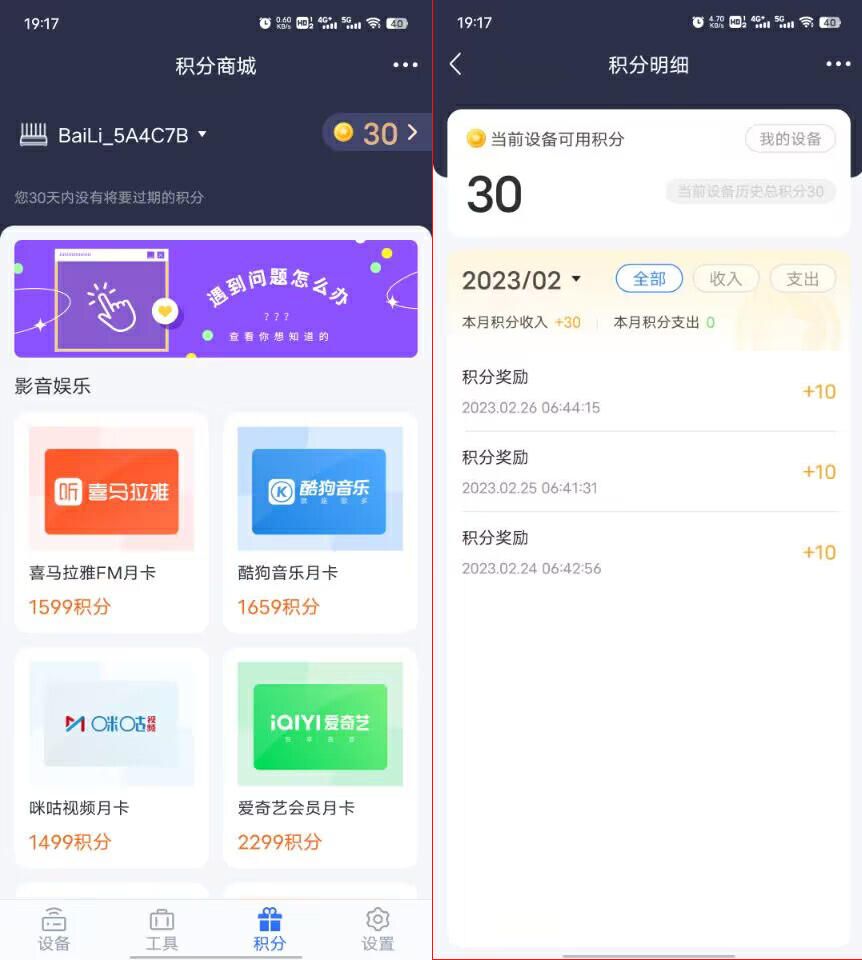Tap the 我的设备 button
This screenshot has width=862, height=960.
790,139
